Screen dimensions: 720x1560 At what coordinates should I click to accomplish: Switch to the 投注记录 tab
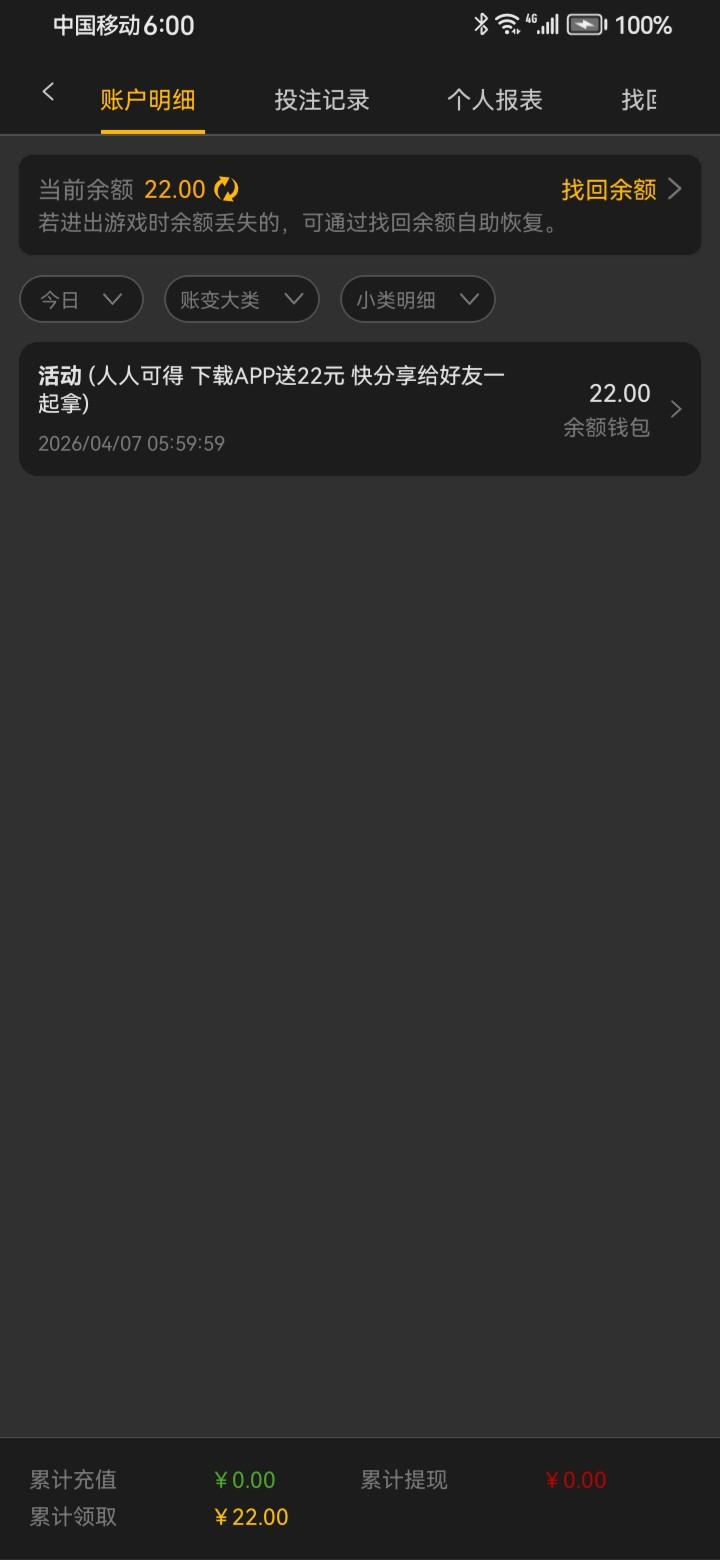click(x=322, y=100)
